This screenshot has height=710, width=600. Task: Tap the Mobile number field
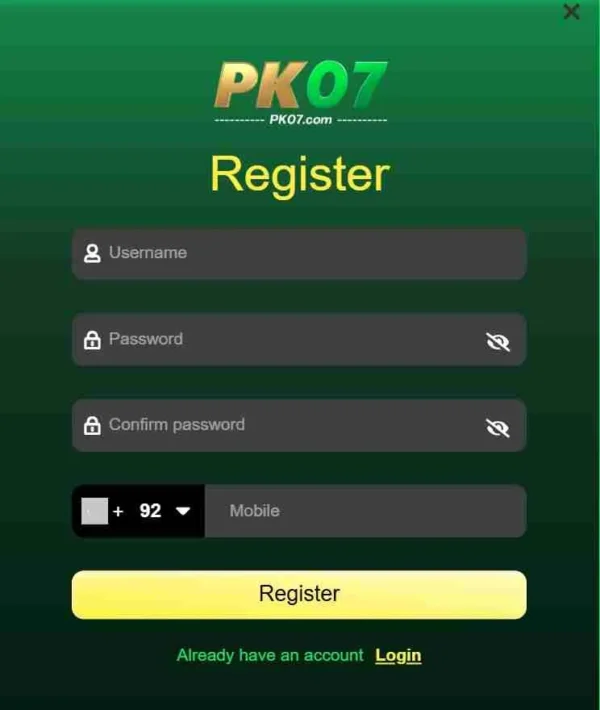(x=365, y=511)
